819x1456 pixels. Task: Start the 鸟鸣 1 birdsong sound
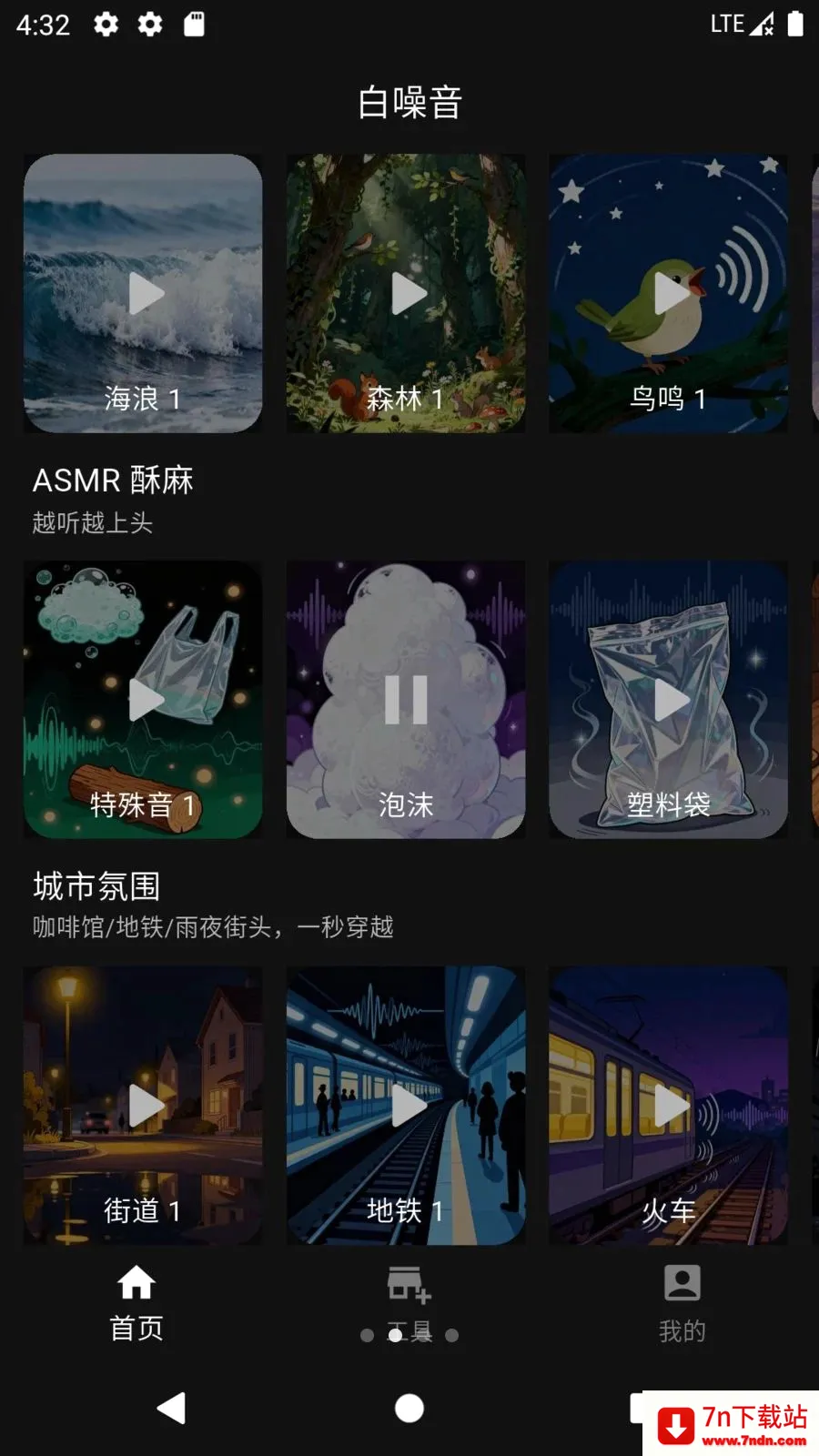point(668,293)
